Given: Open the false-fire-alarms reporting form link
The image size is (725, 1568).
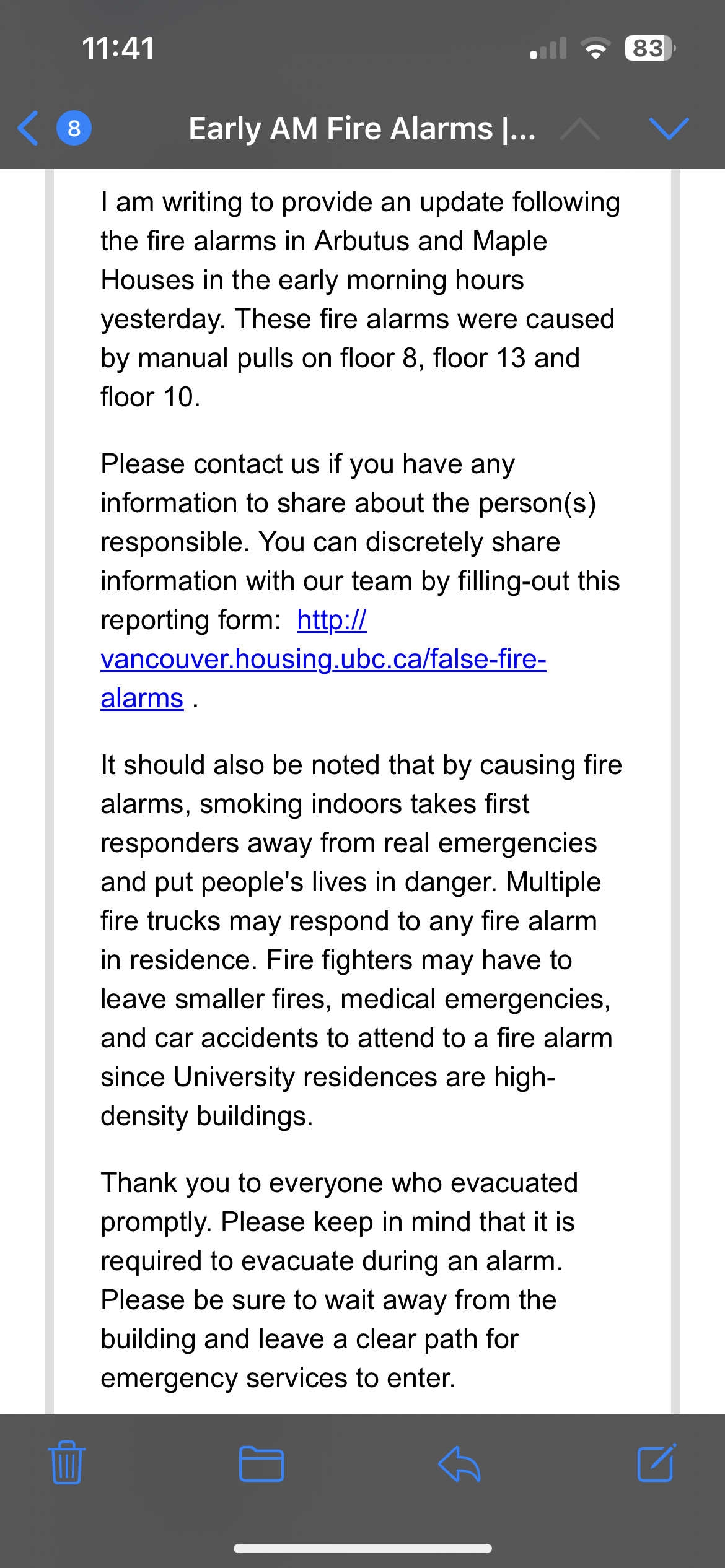Looking at the screenshot, I should coord(323,659).
